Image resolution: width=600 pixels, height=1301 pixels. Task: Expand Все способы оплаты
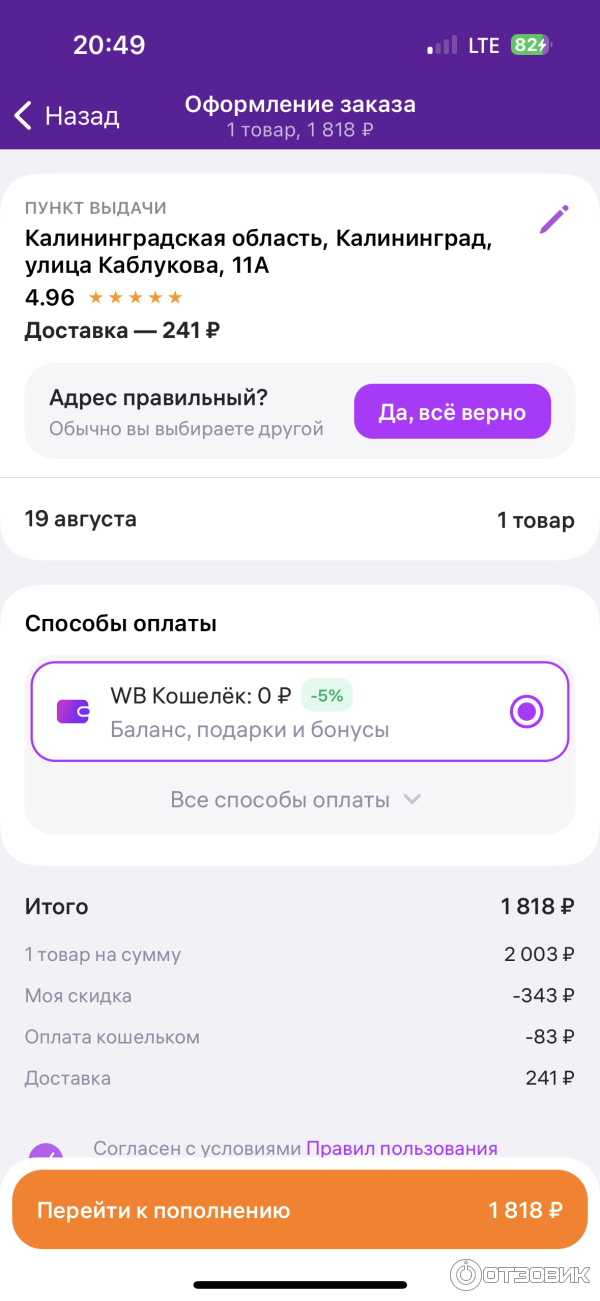(297, 800)
